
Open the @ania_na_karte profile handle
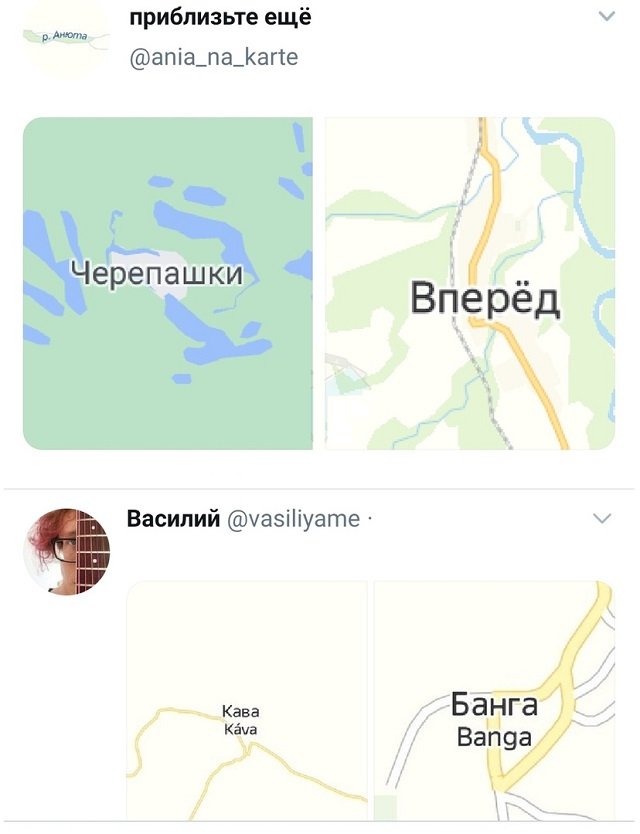coord(214,58)
